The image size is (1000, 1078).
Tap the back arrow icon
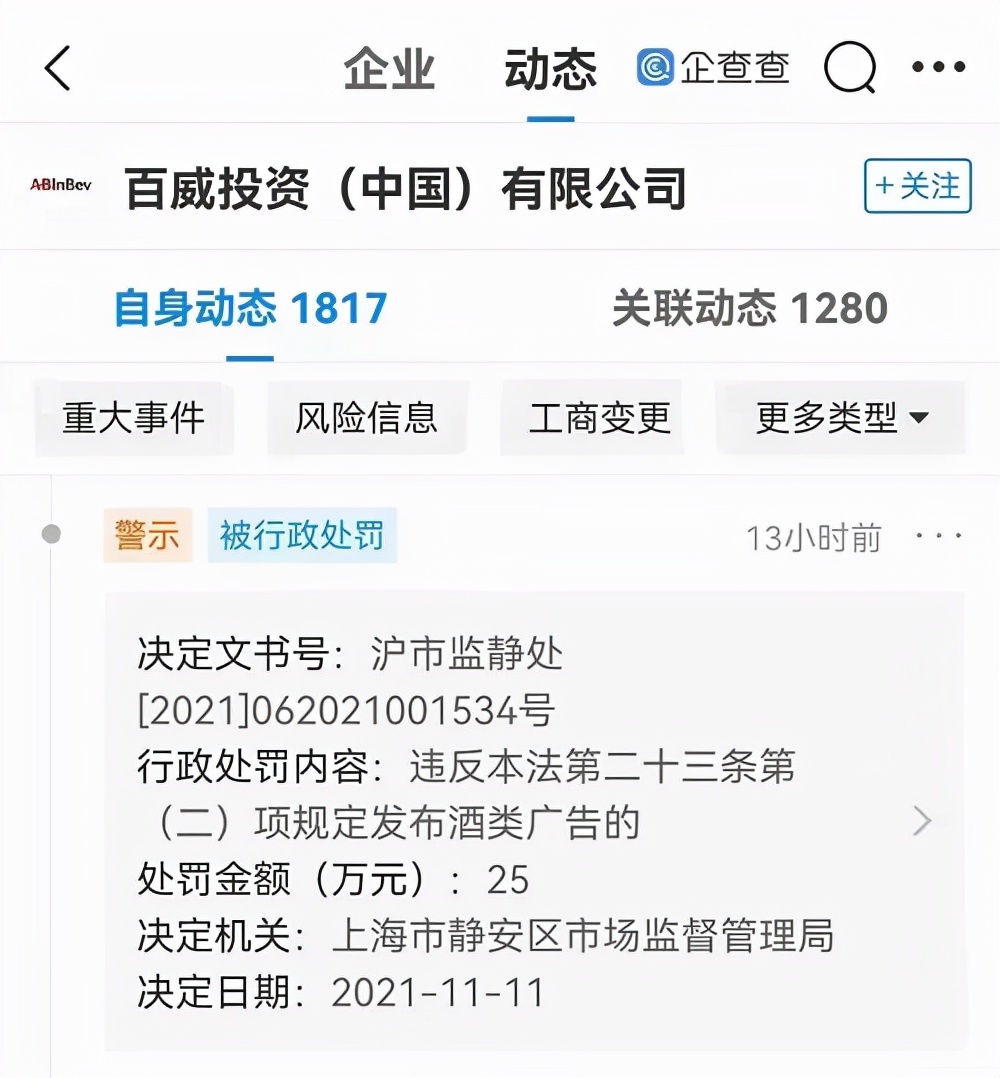click(x=57, y=70)
